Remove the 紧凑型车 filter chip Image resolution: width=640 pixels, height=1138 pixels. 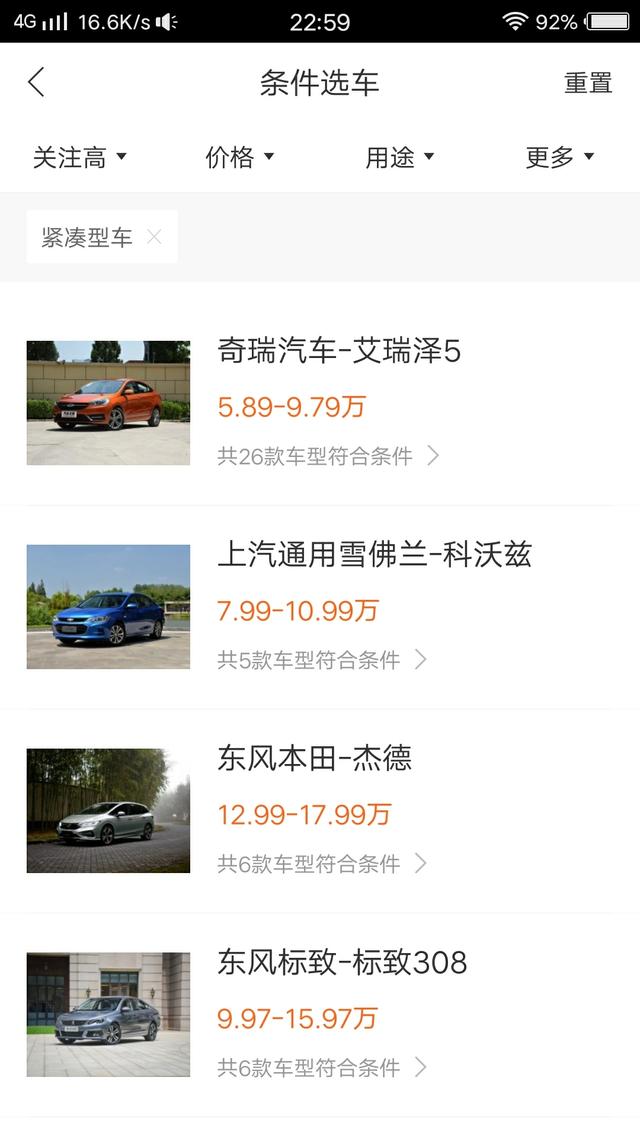click(154, 237)
